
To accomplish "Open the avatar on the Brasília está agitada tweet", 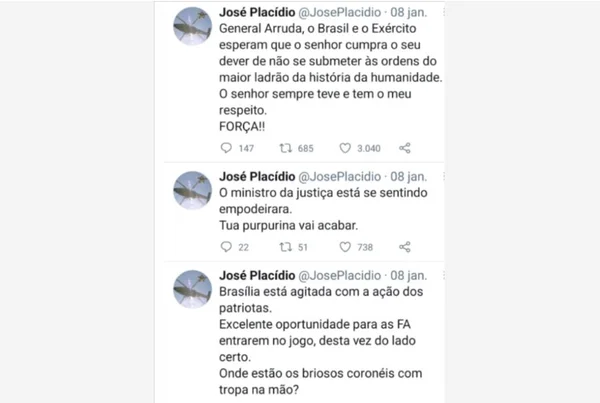I will pyautogui.click(x=190, y=289).
